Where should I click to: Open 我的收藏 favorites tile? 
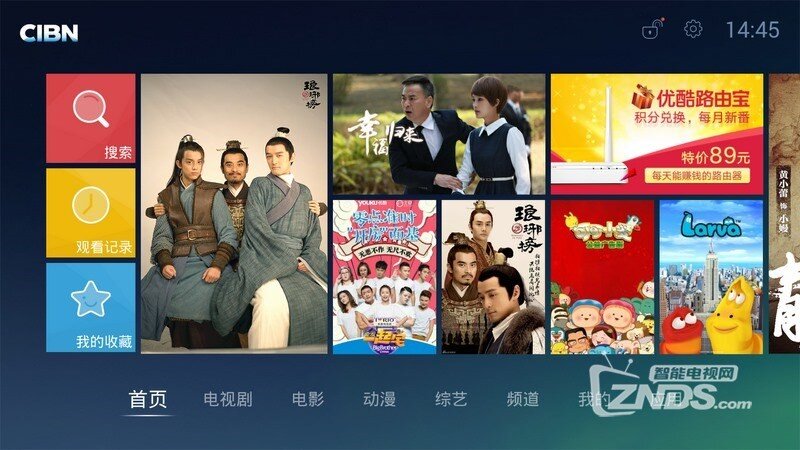[90, 307]
